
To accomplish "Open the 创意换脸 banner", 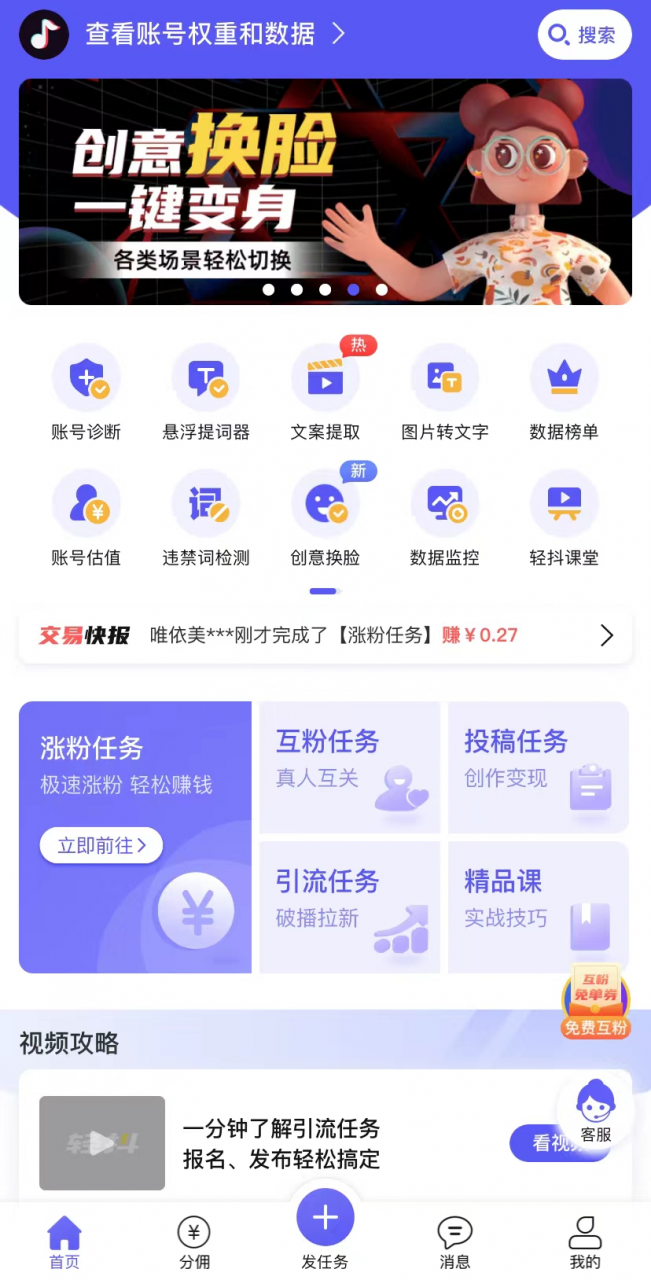I will click(x=325, y=192).
